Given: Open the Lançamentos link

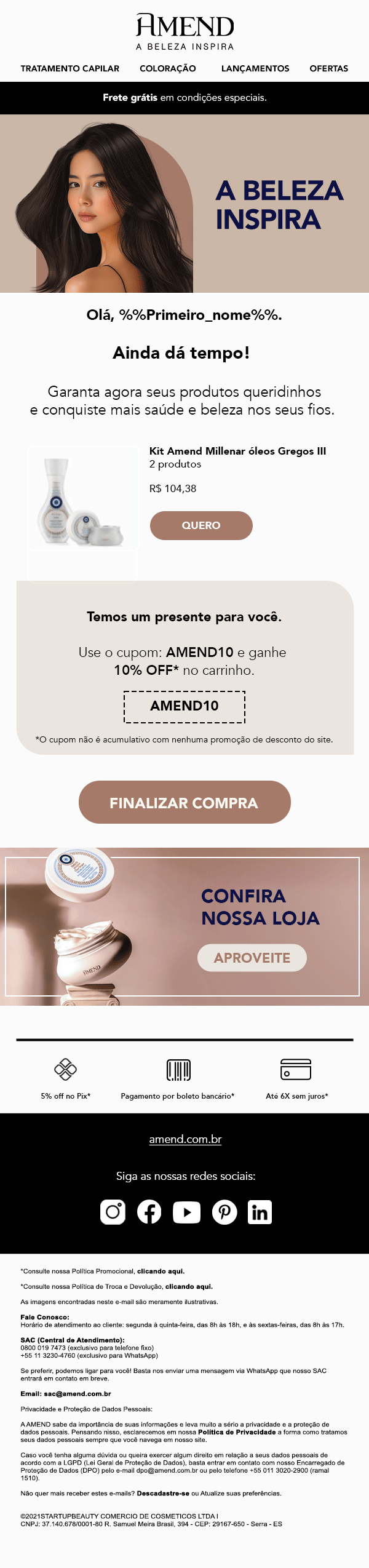Looking at the screenshot, I should click(x=255, y=68).
